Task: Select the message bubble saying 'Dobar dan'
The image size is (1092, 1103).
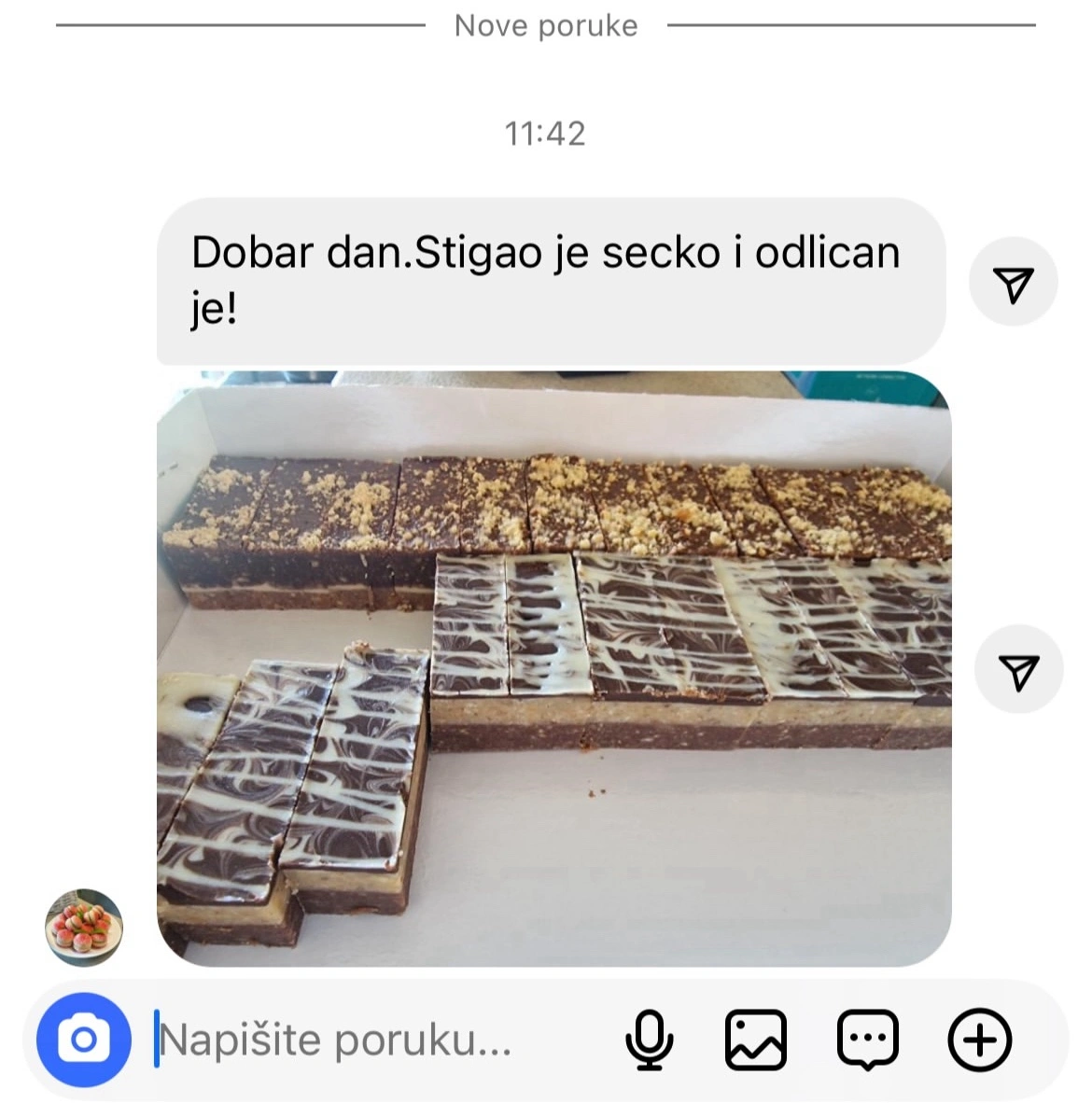Action: (x=551, y=280)
